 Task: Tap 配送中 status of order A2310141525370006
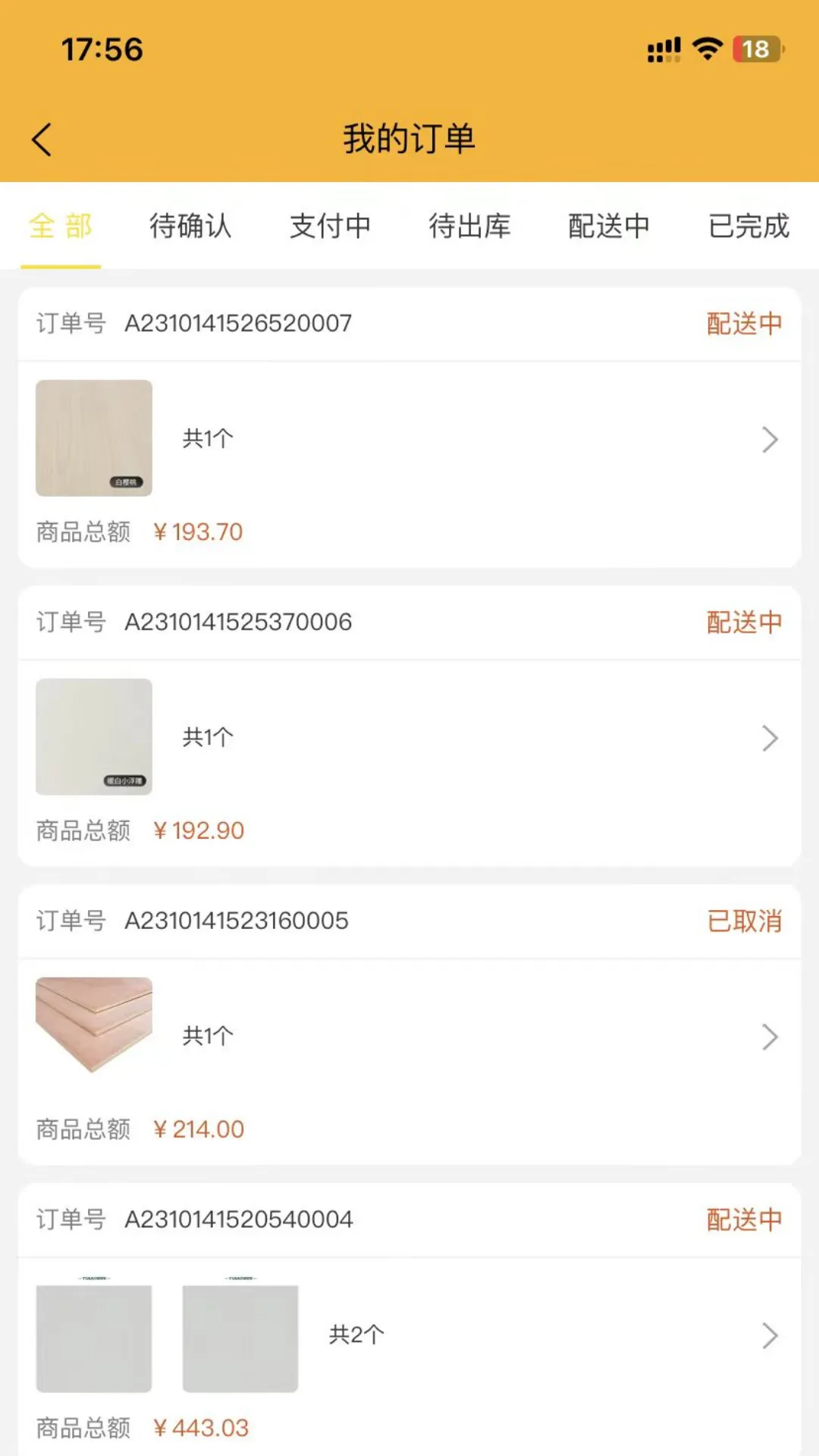[744, 622]
